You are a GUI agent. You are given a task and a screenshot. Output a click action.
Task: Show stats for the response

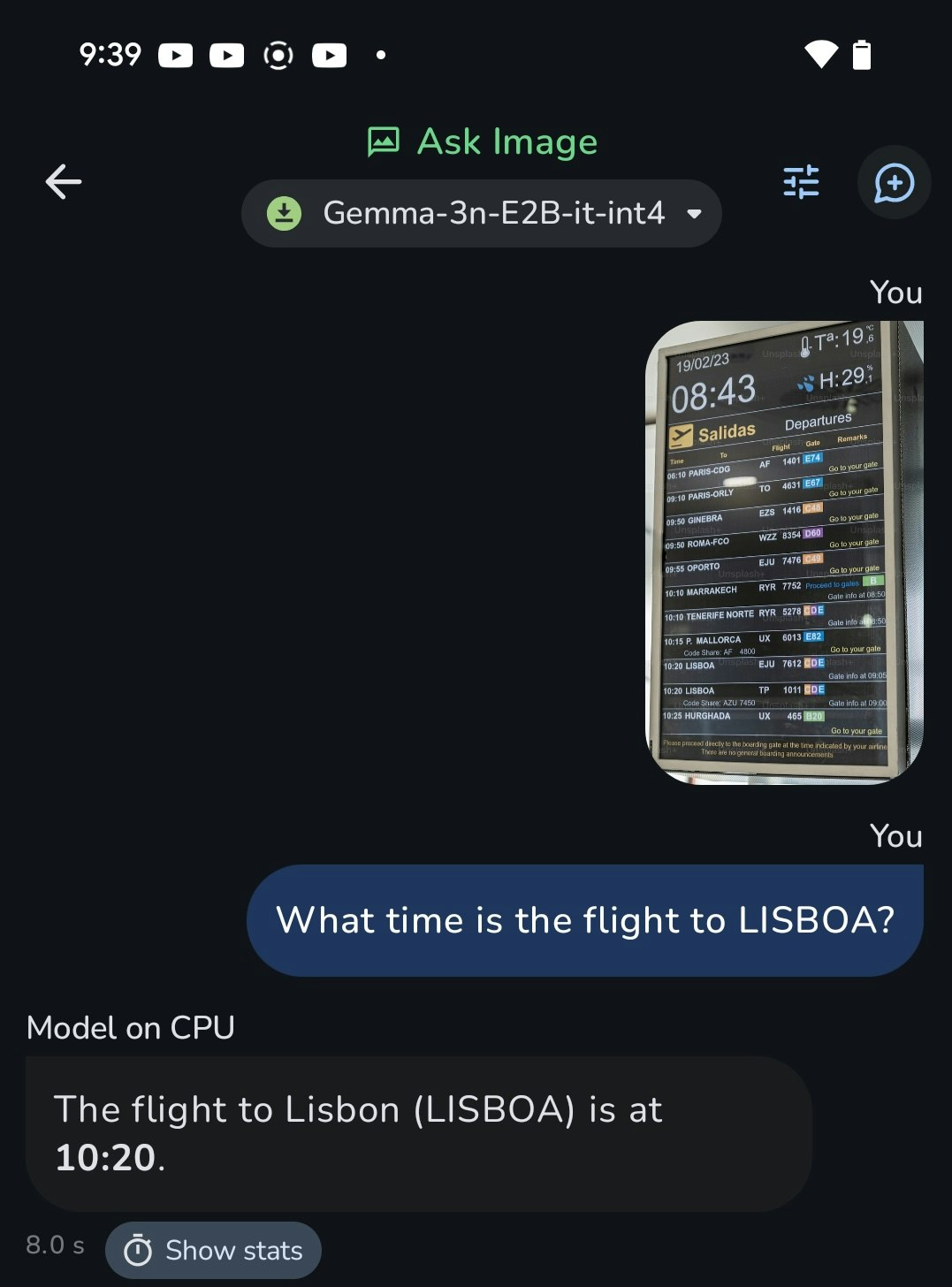point(213,1250)
